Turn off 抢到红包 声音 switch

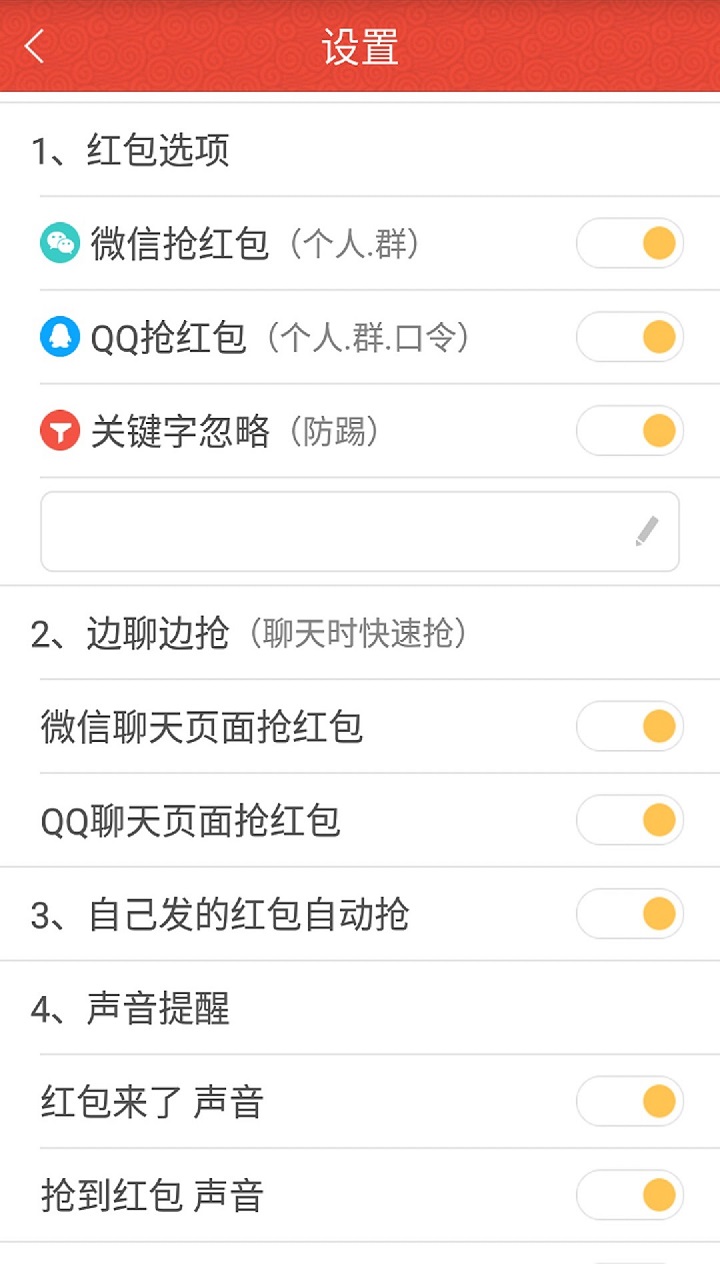coord(630,1195)
